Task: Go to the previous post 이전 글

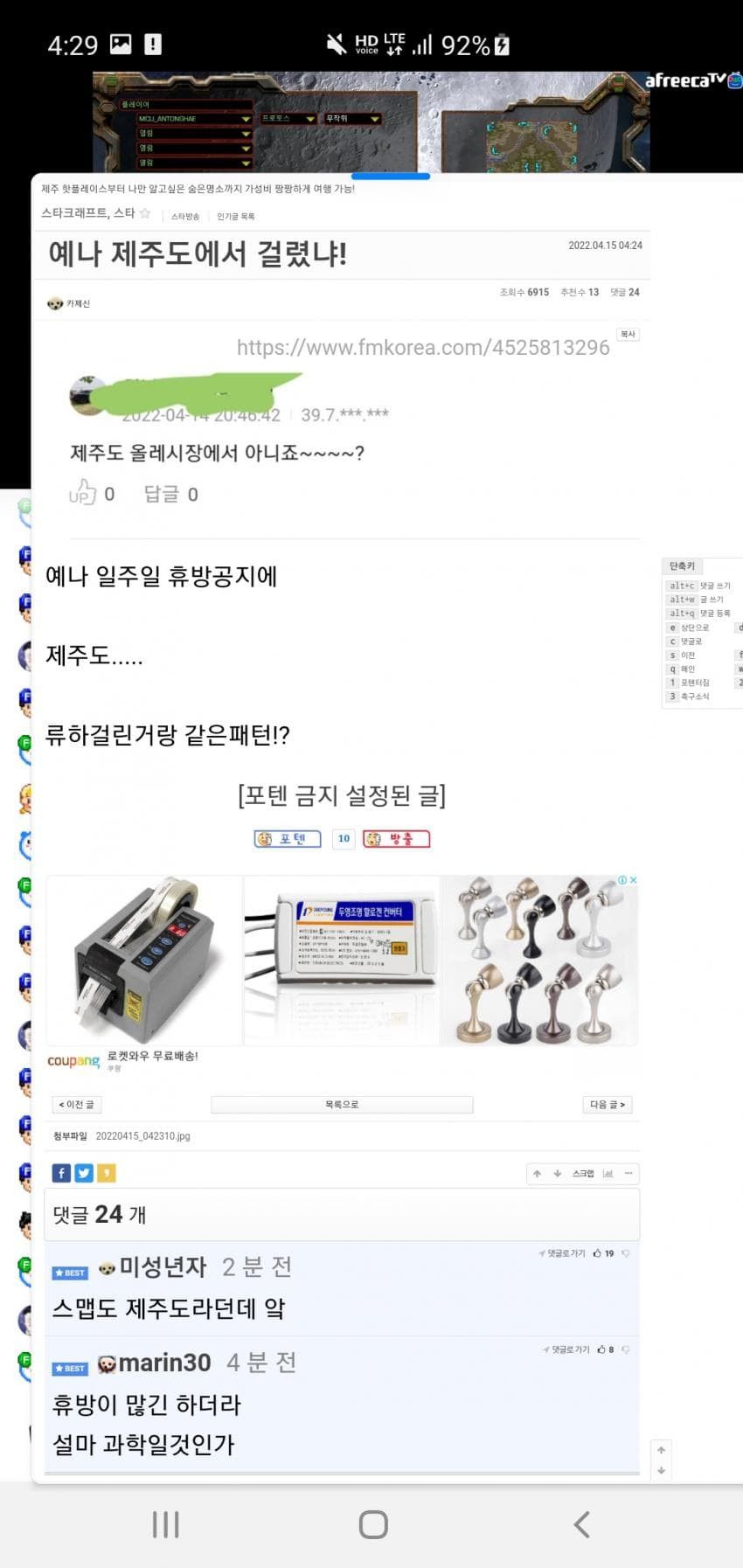Action: [x=76, y=1105]
